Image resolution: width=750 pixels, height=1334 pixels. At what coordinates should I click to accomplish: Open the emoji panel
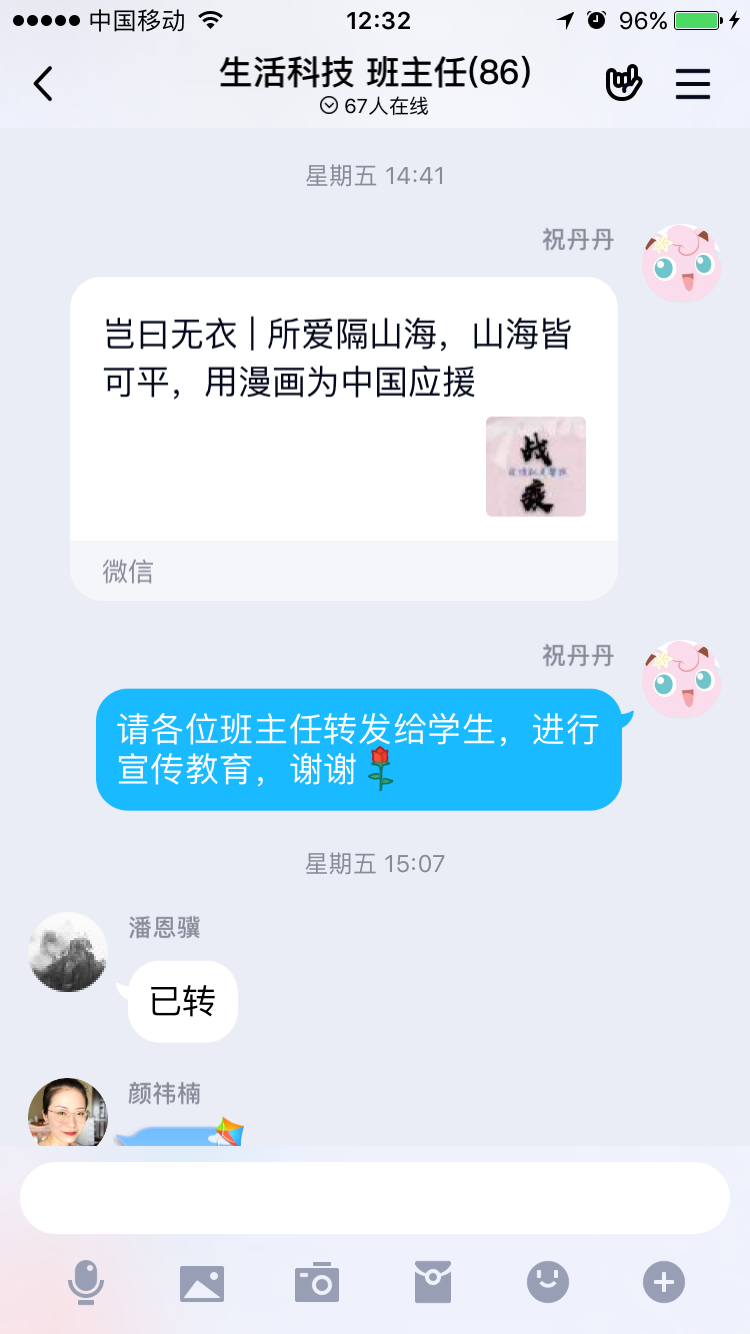548,1282
